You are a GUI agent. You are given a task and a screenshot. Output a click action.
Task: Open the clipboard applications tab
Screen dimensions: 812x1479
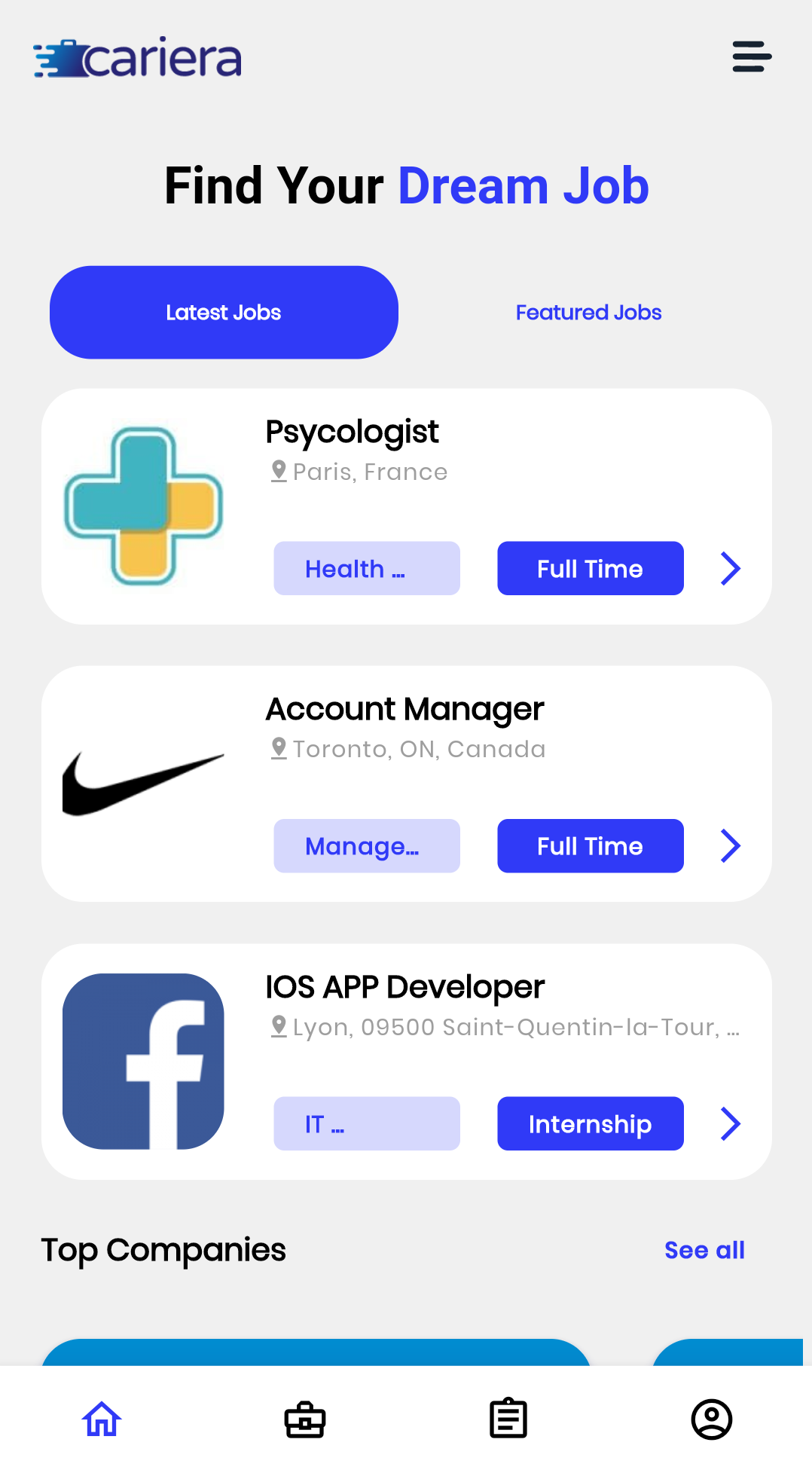(x=508, y=1419)
